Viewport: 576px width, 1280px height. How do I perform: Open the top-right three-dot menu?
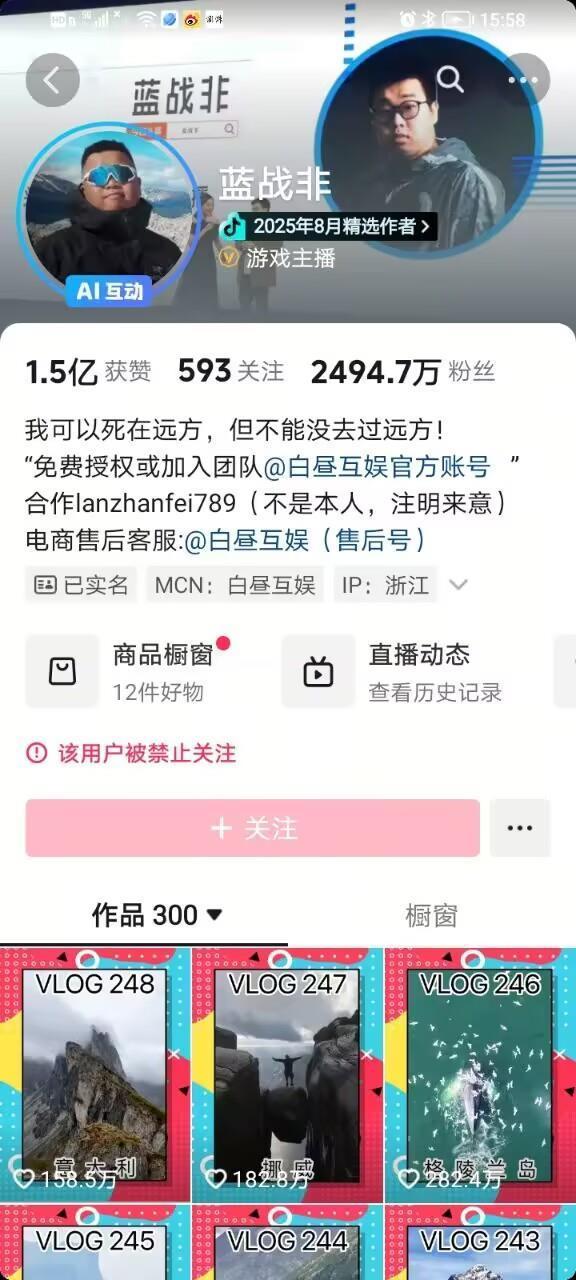[523, 80]
